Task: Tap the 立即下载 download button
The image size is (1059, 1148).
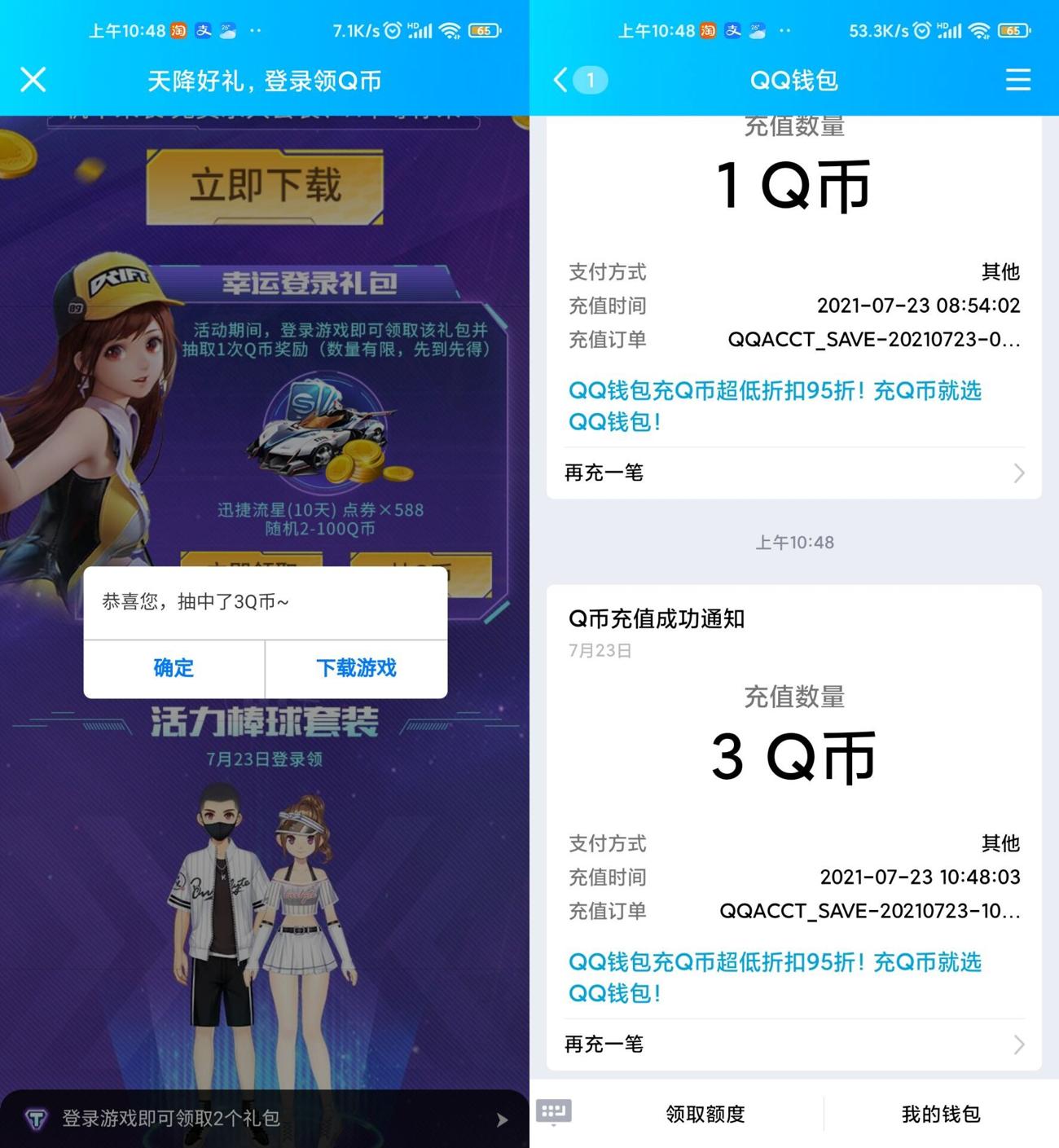Action: point(265,186)
